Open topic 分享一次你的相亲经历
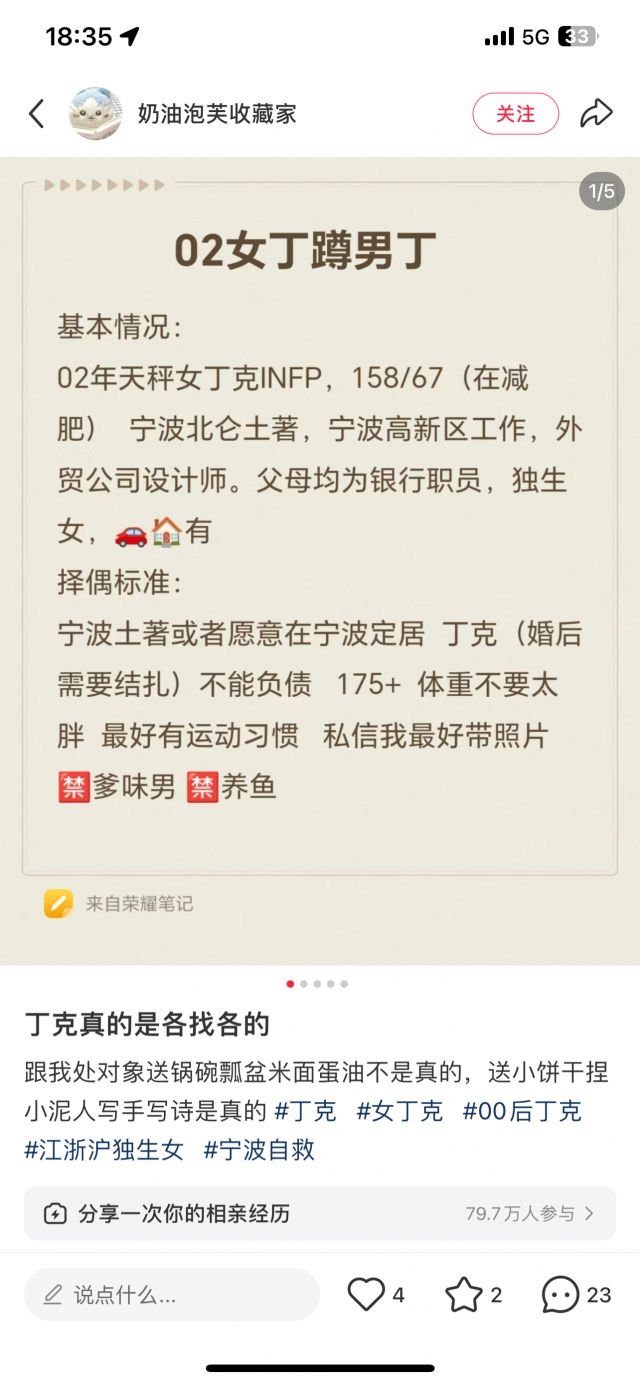 [x=320, y=1214]
